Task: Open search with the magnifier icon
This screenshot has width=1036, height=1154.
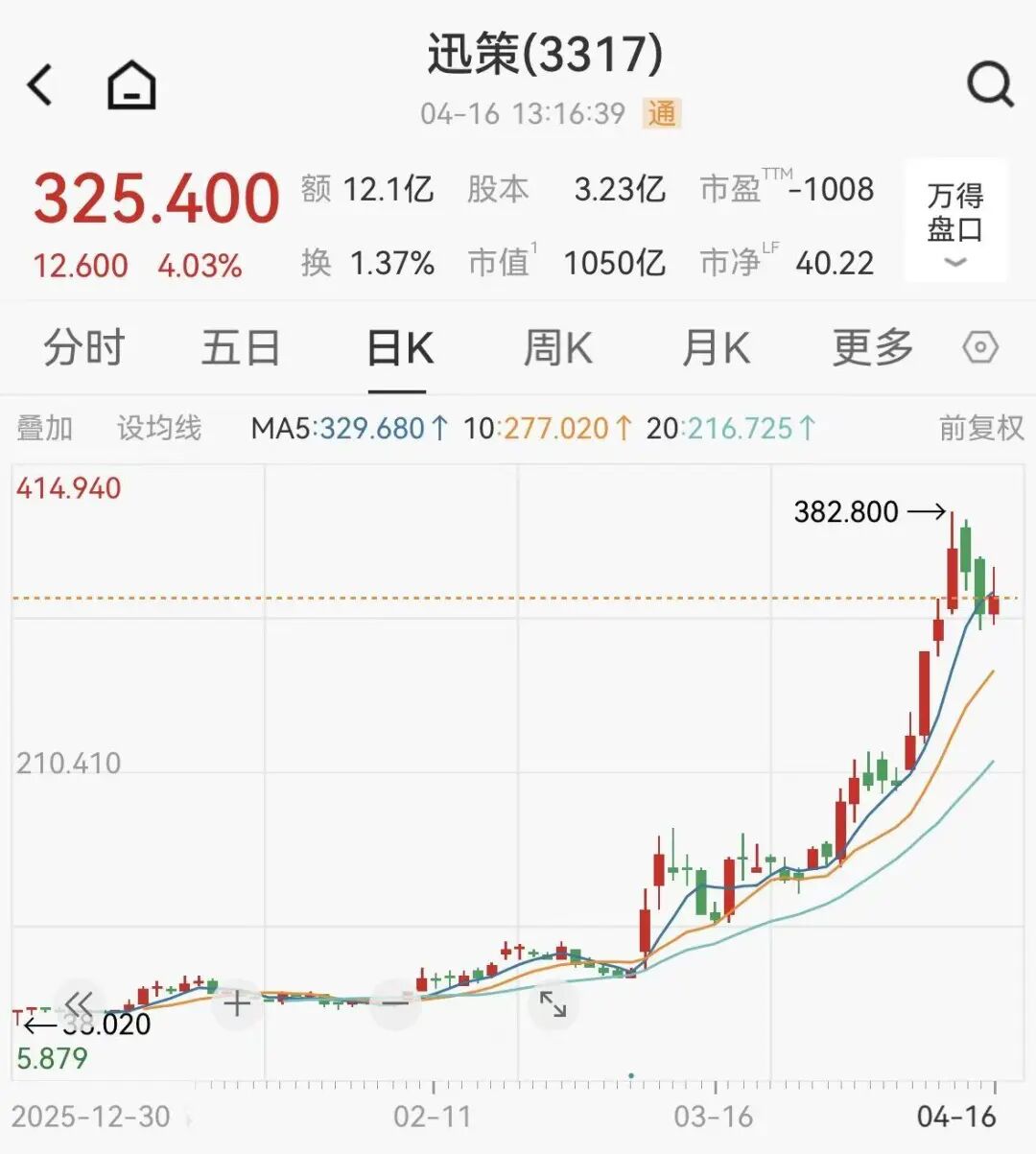Action: pyautogui.click(x=988, y=83)
